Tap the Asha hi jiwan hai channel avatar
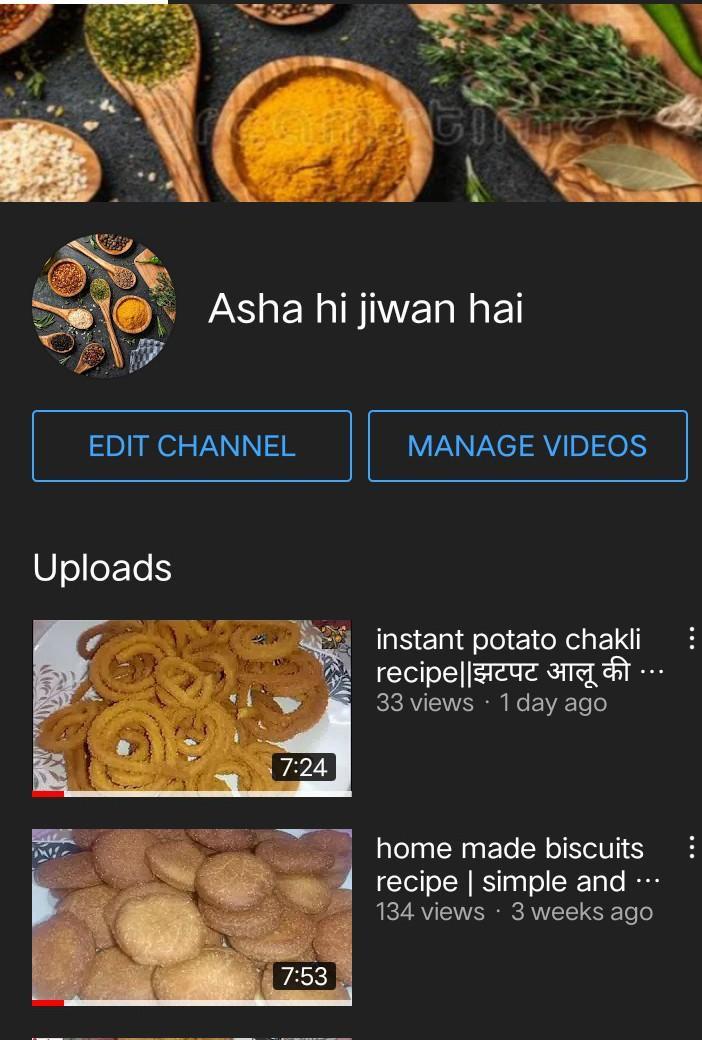The image size is (702, 1040). pos(104,306)
